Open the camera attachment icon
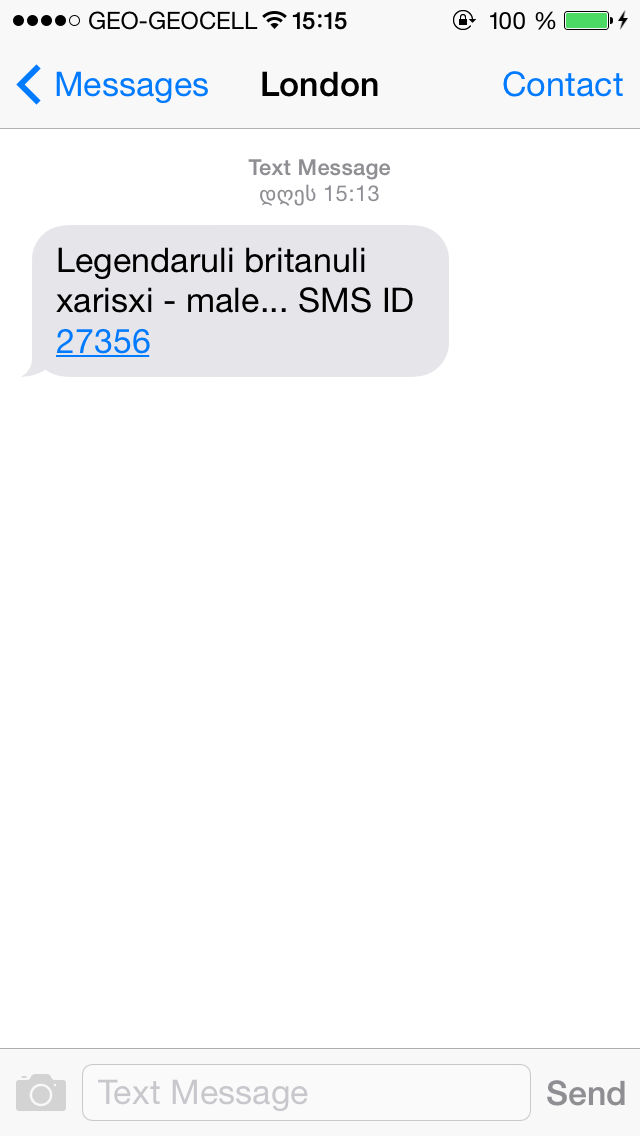This screenshot has width=640, height=1136. click(41, 1093)
